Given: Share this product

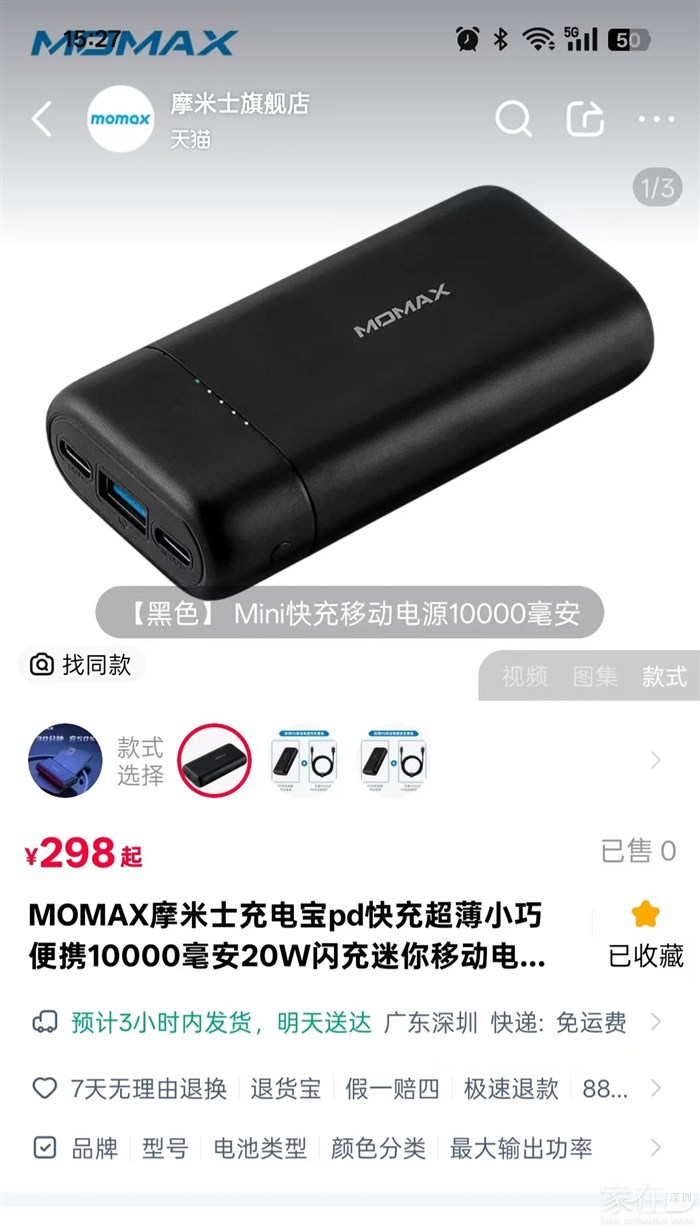Looking at the screenshot, I should (x=585, y=120).
